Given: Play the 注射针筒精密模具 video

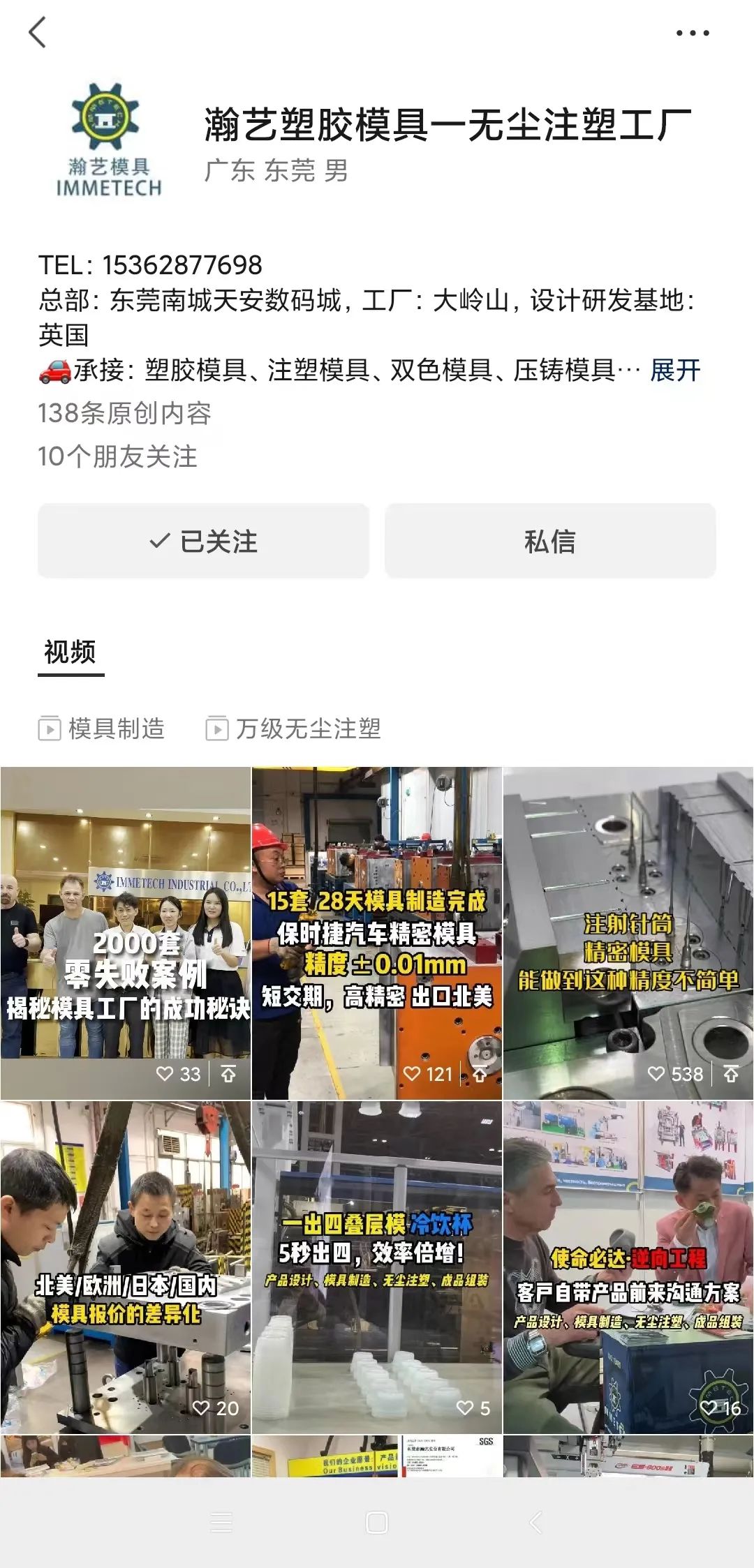Looking at the screenshot, I should [x=628, y=933].
